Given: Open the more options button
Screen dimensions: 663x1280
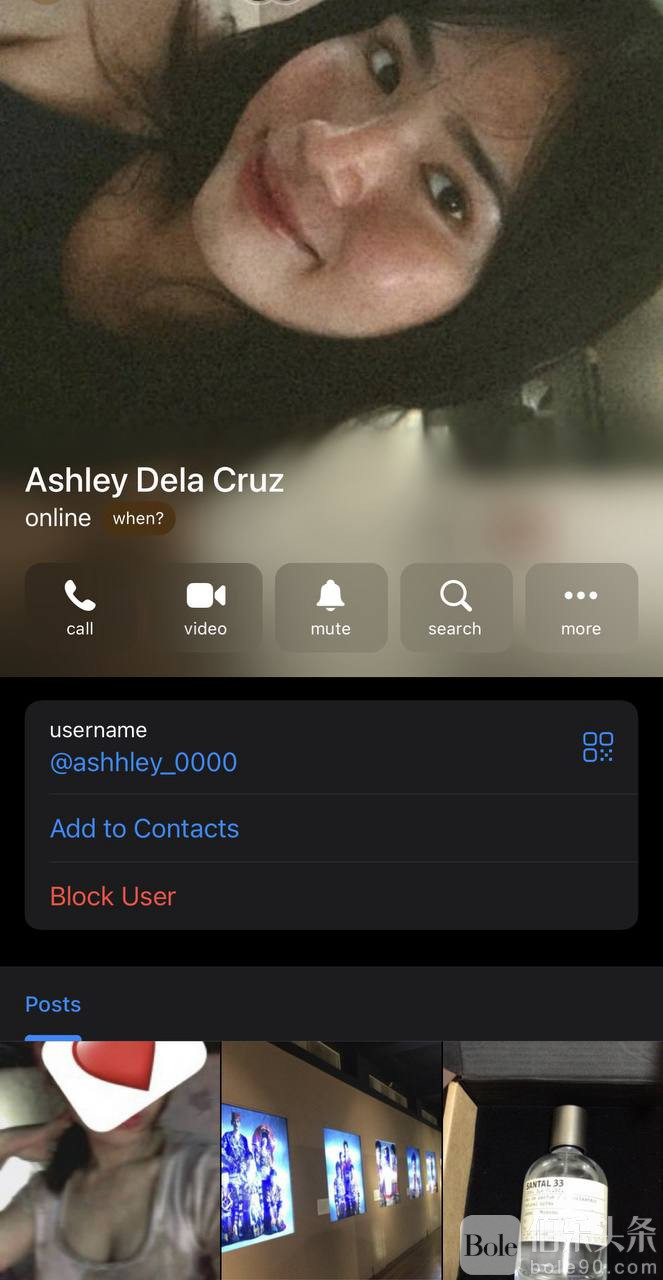Looking at the screenshot, I should [x=581, y=607].
